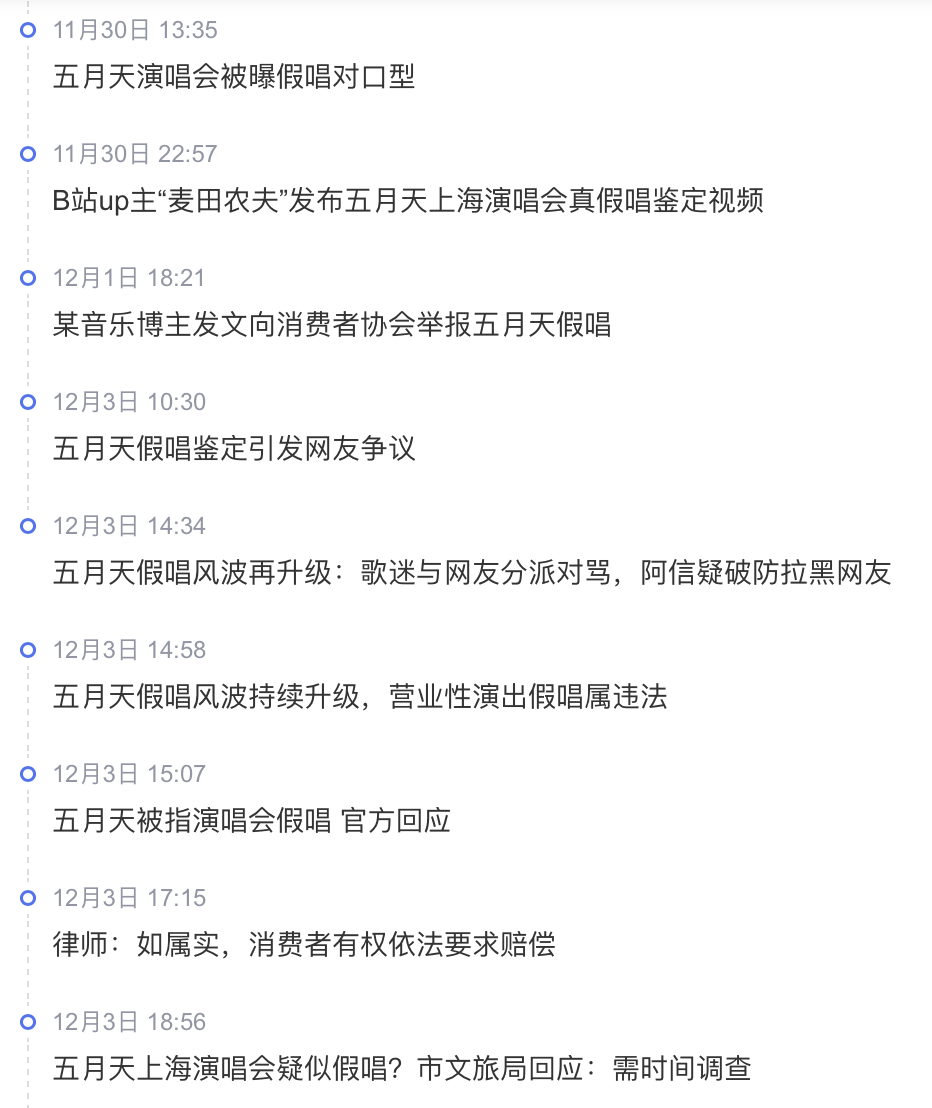Open 营业性演出假唱属违法 entry

(x=360, y=697)
